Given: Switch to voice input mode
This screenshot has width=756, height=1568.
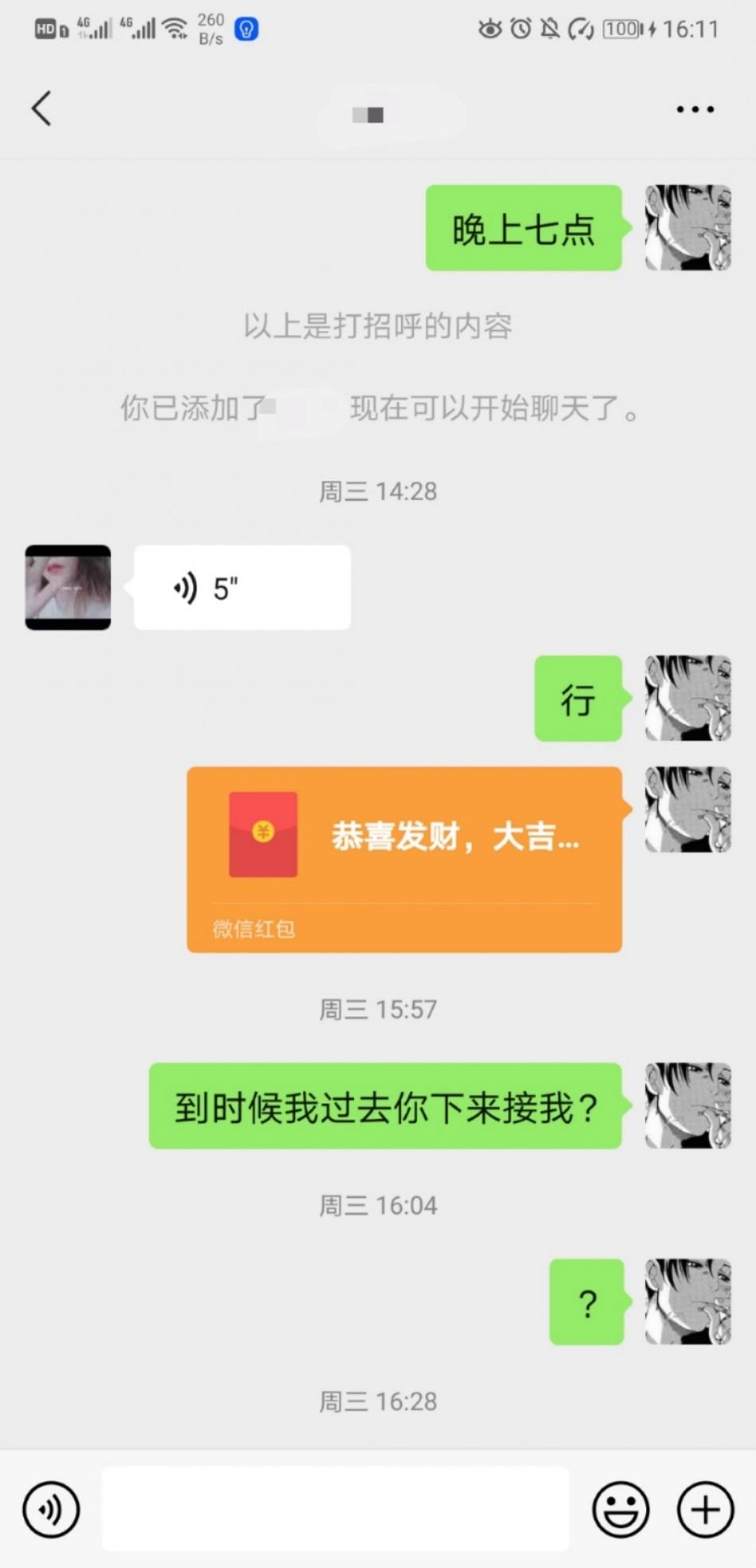Looking at the screenshot, I should pyautogui.click(x=51, y=1509).
